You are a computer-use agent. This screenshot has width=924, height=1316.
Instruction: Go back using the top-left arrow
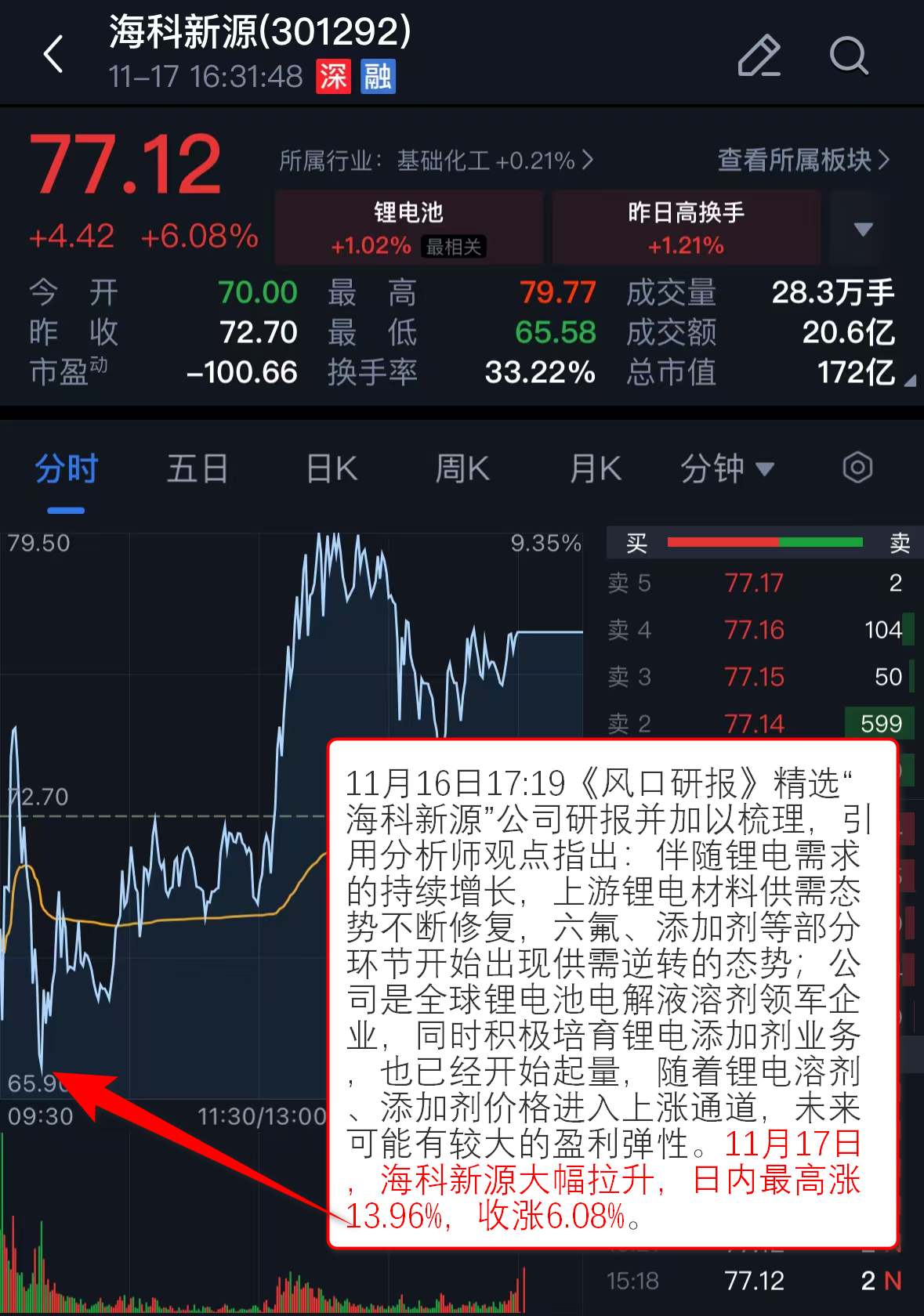tap(53, 55)
